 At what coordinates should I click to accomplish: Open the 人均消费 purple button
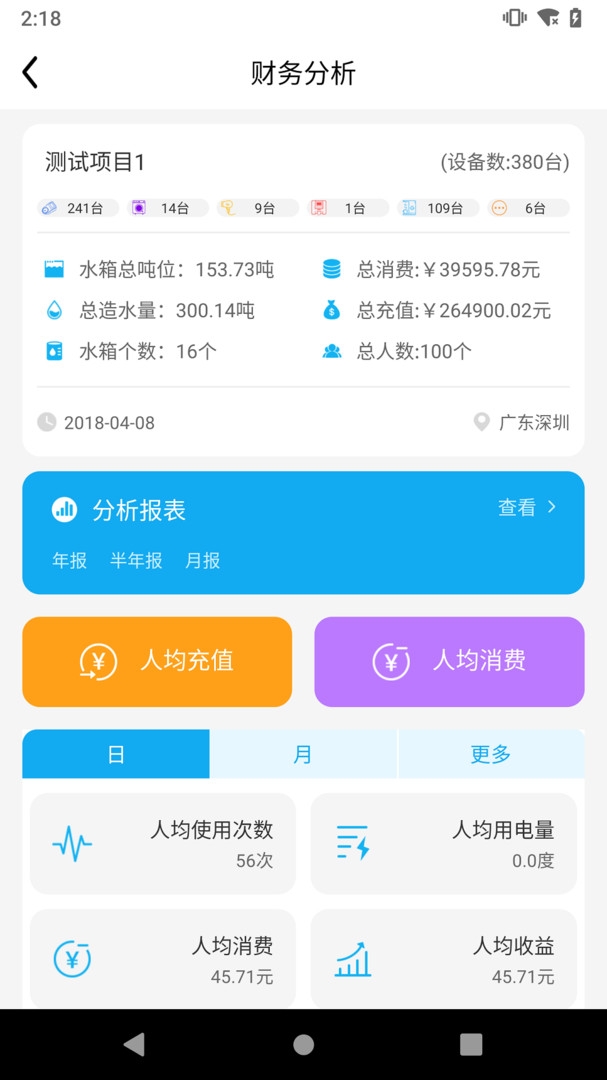[x=449, y=661]
